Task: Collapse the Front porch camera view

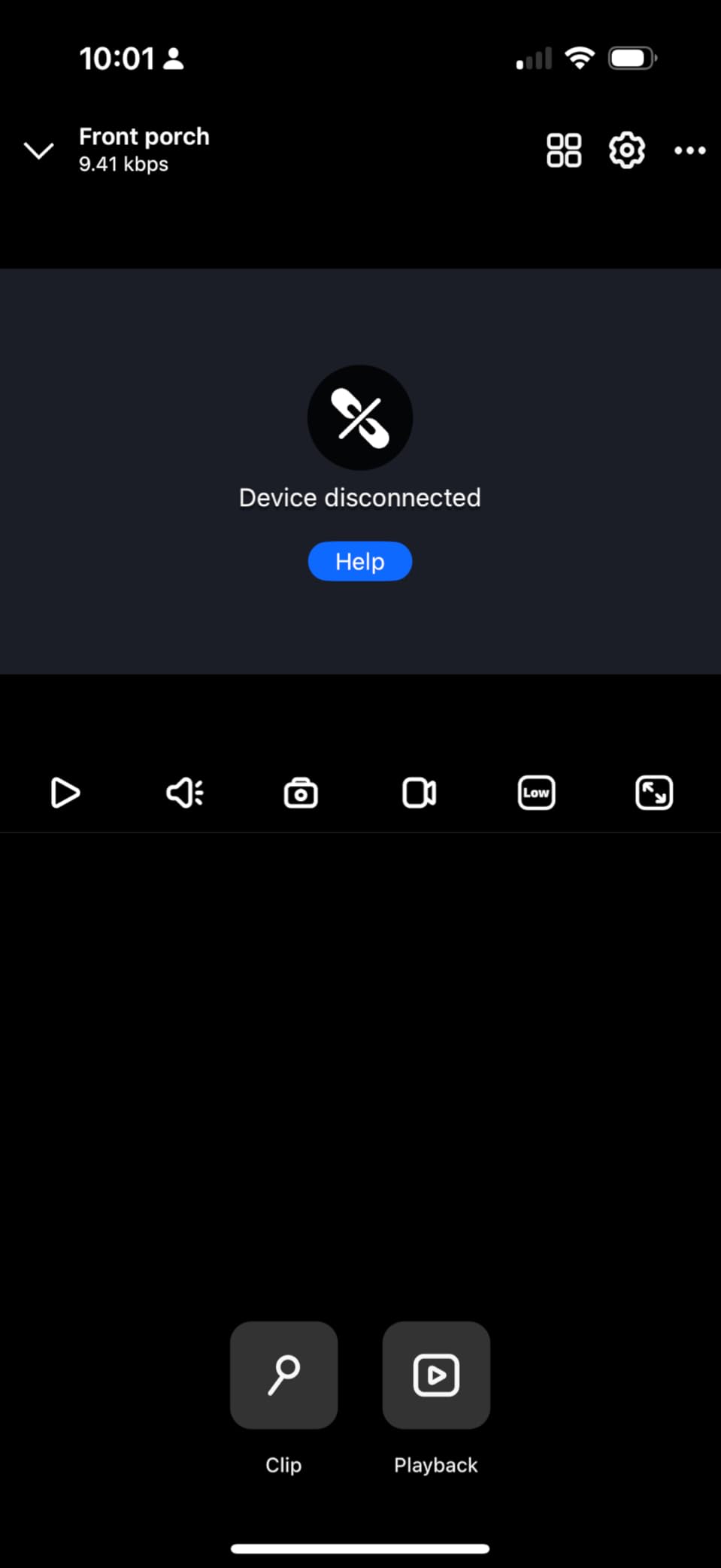Action: pos(38,150)
